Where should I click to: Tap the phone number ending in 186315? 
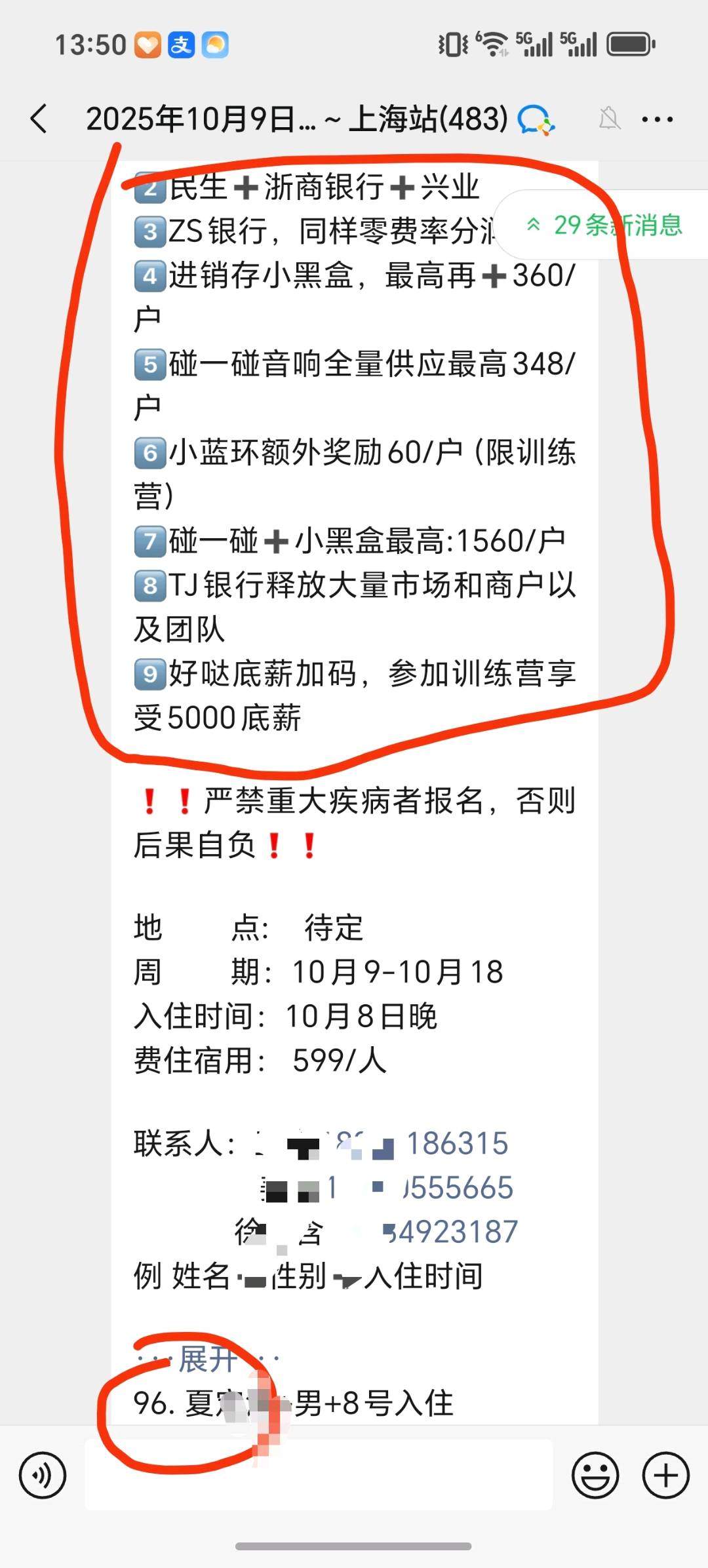pos(457,1144)
